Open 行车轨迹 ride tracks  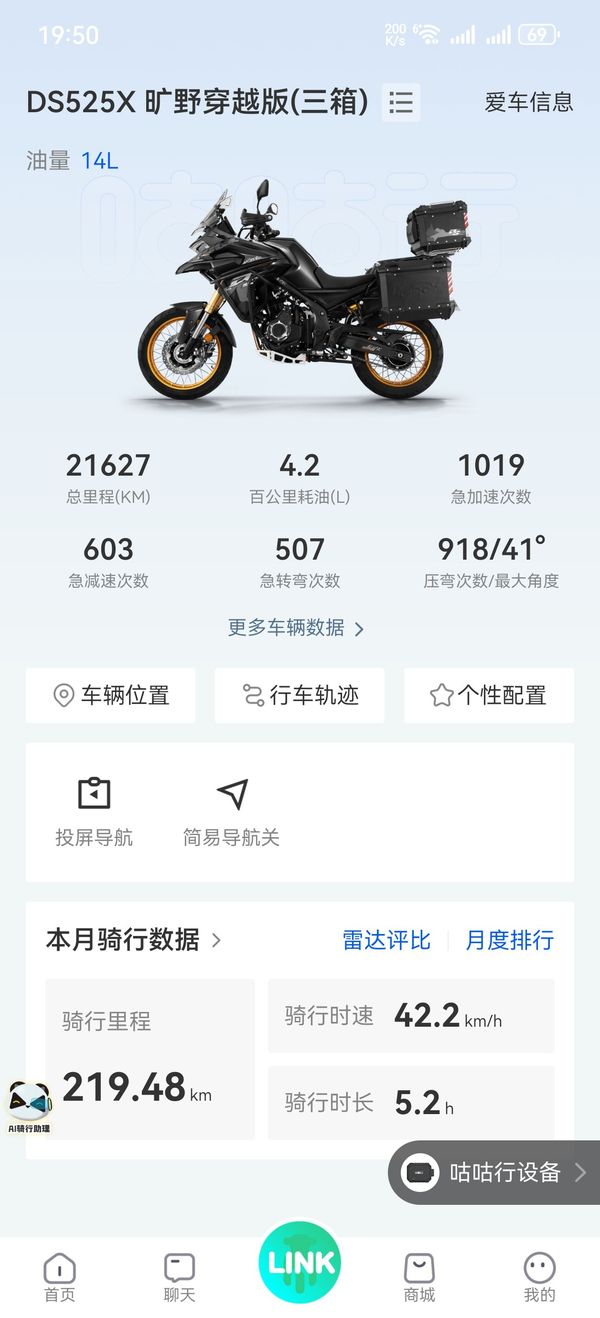(300, 695)
